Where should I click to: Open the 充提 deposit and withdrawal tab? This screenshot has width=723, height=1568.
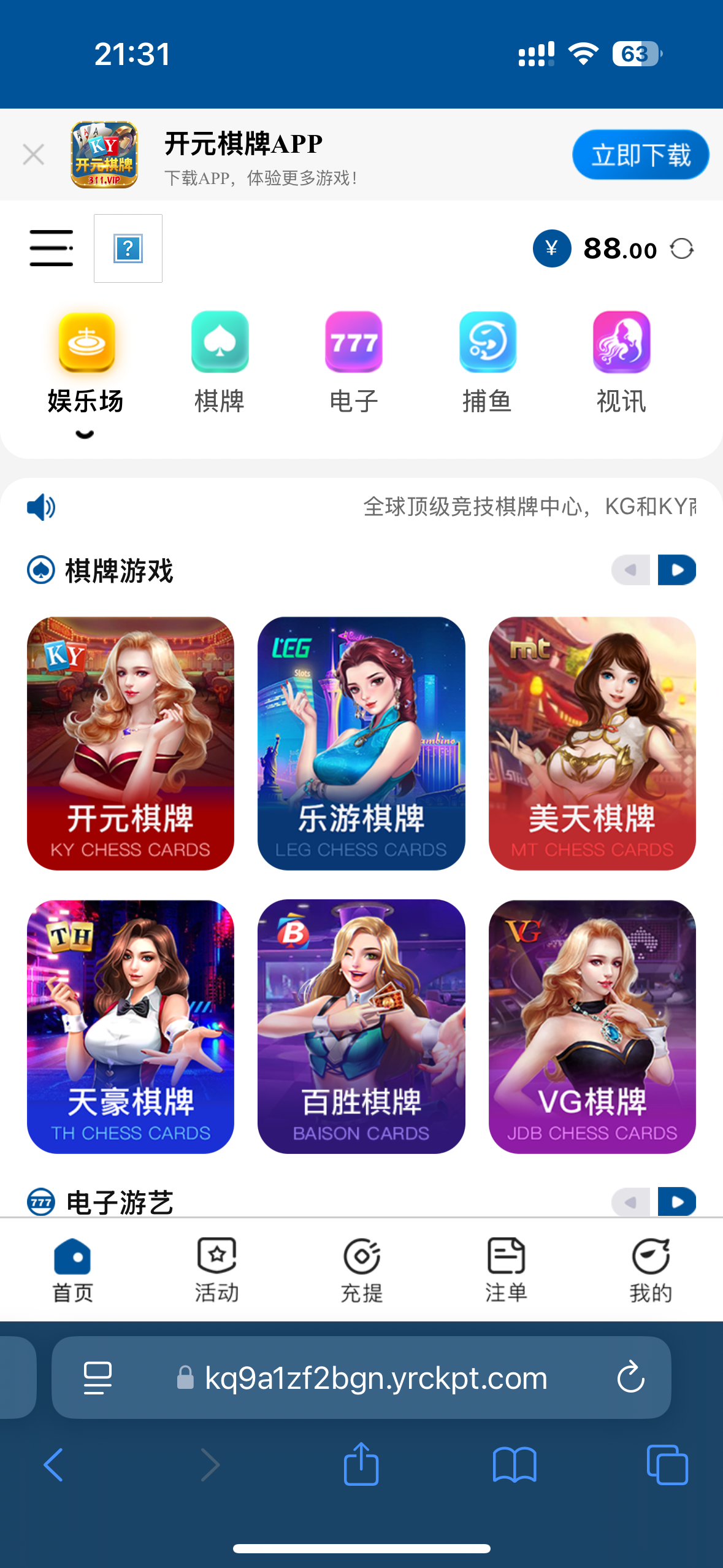coord(362,1269)
